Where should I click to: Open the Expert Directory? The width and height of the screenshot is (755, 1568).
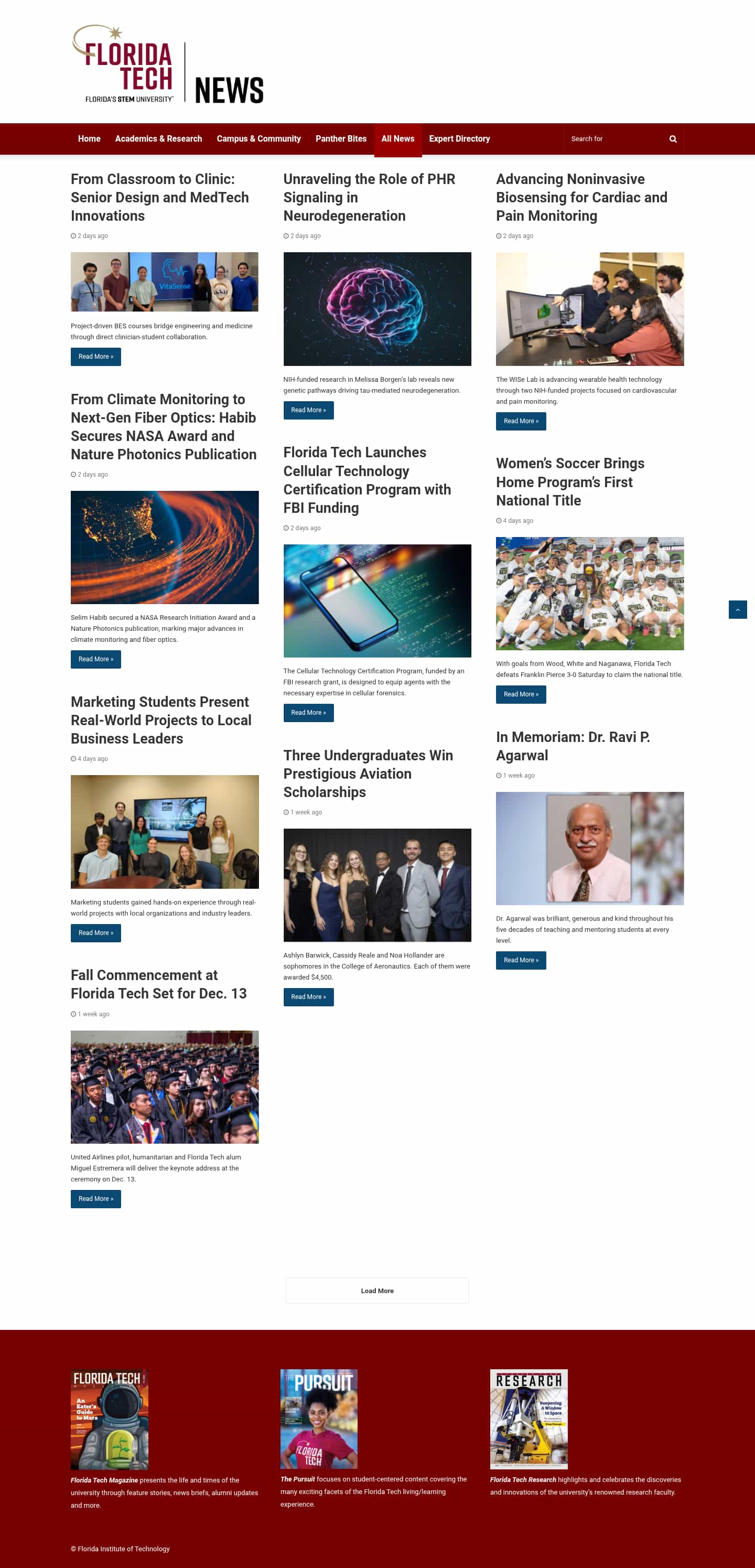(x=459, y=139)
